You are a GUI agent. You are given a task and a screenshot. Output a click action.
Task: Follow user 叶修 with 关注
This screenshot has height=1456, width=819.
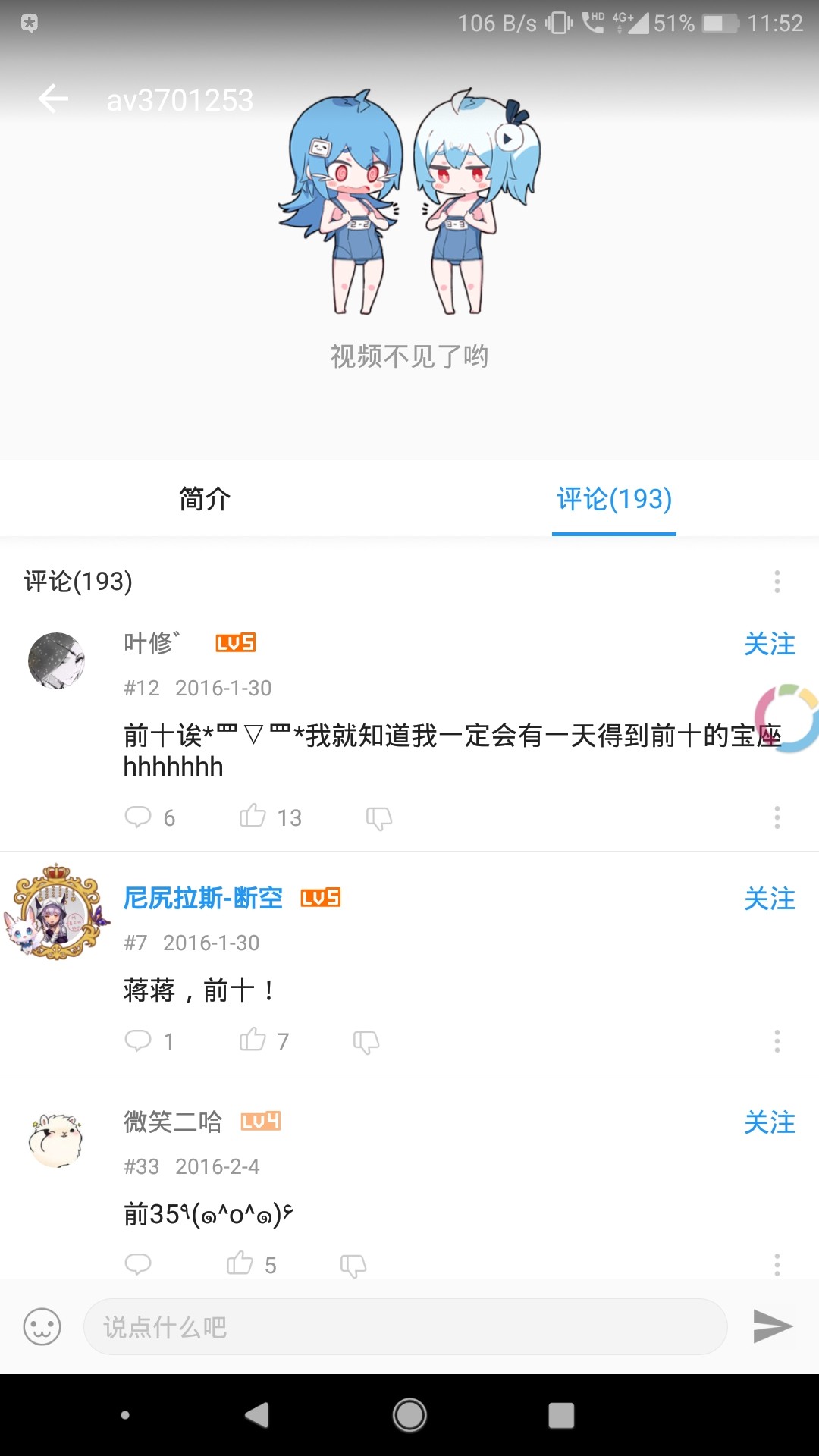[x=769, y=645]
